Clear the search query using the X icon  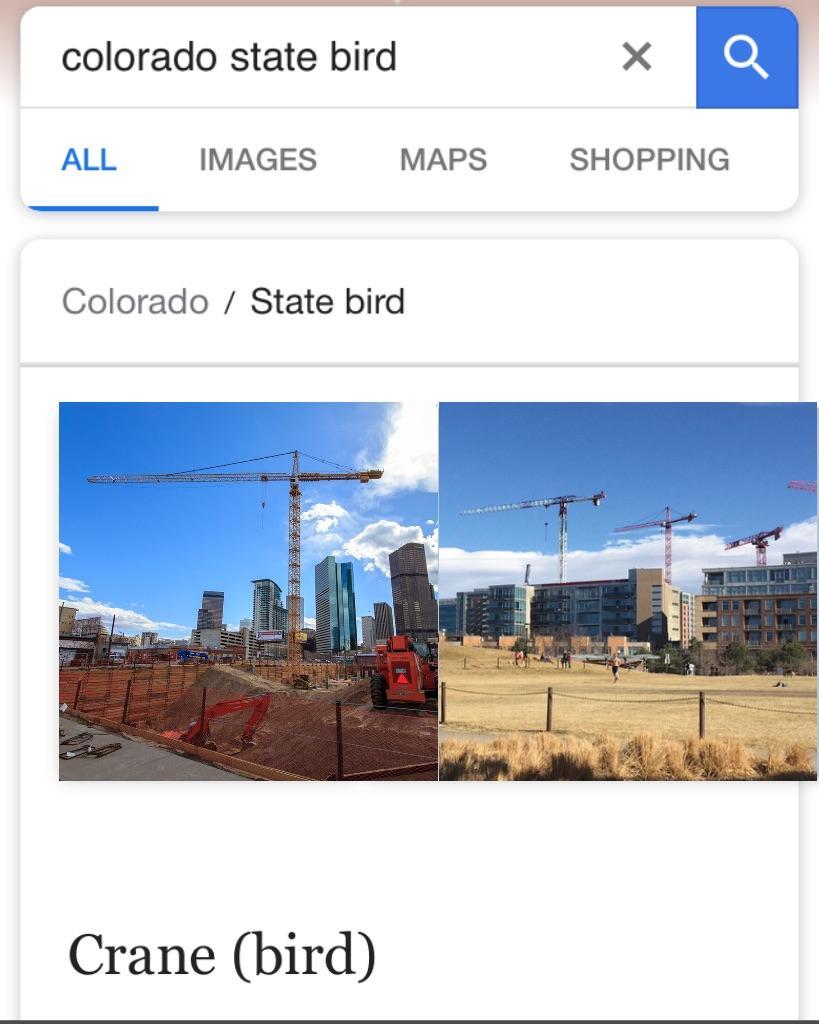(637, 57)
